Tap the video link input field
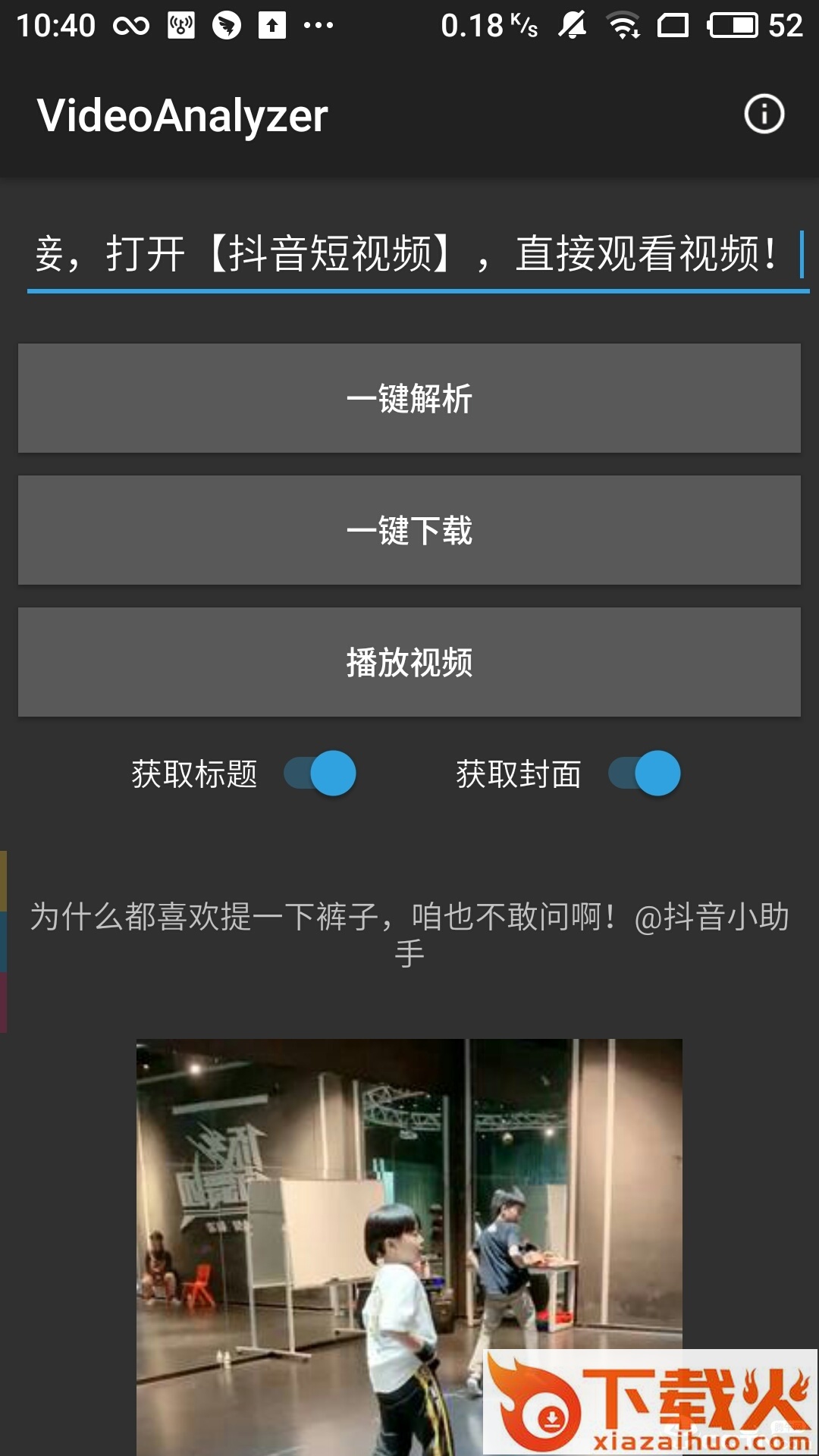Viewport: 819px width, 1456px height. (409, 254)
